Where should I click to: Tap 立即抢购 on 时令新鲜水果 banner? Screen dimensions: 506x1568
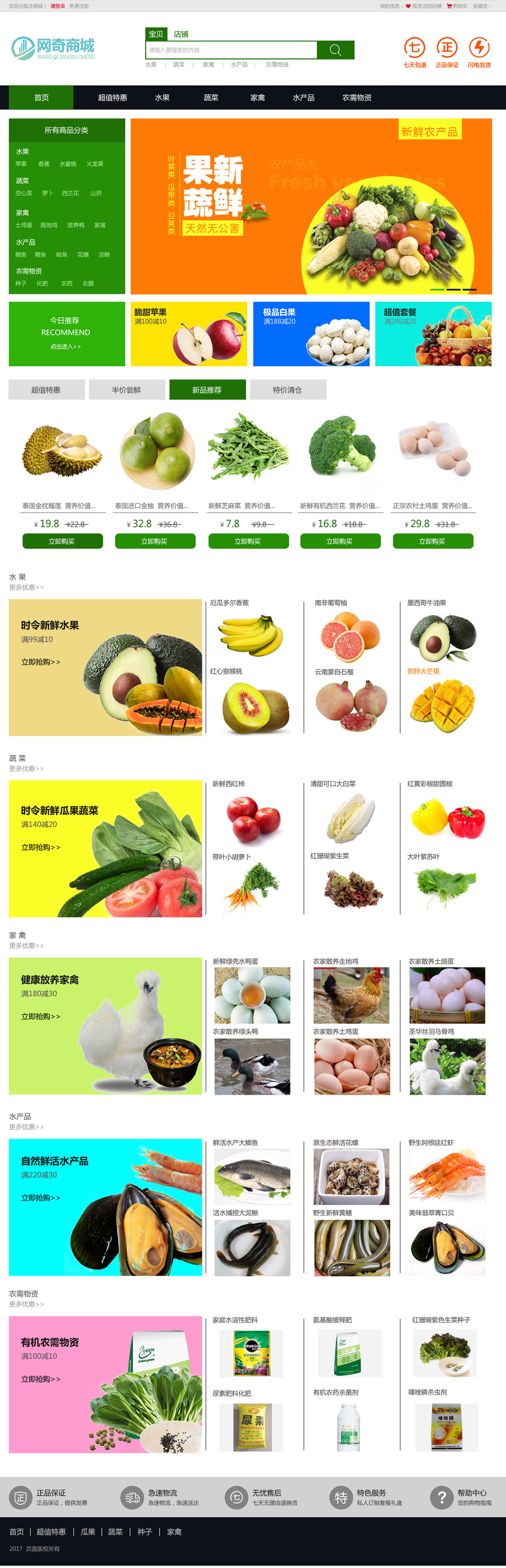tap(40, 662)
